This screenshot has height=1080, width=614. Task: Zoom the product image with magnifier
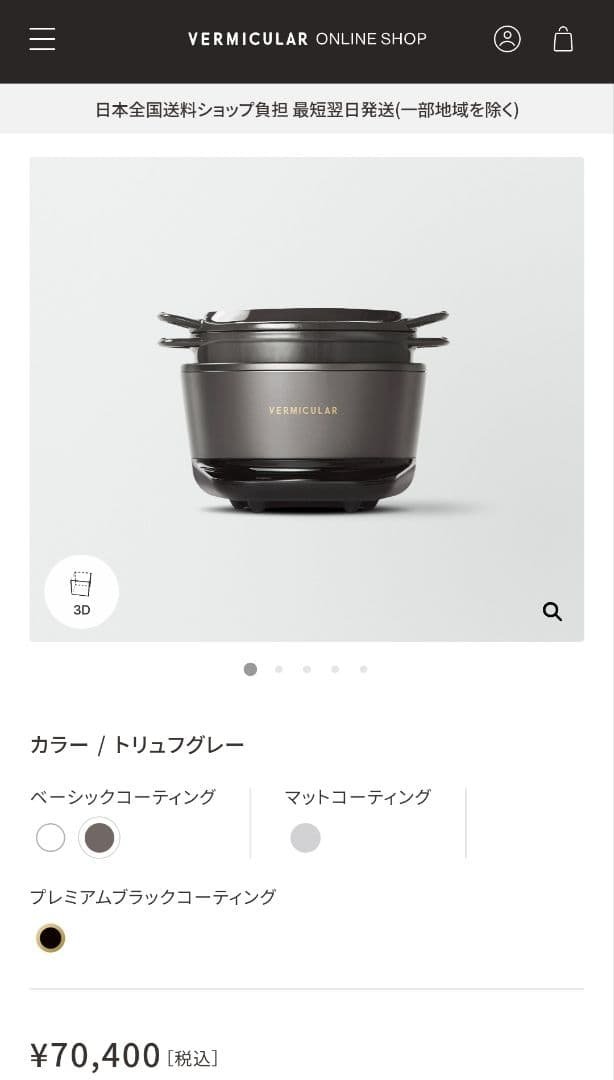coord(552,611)
